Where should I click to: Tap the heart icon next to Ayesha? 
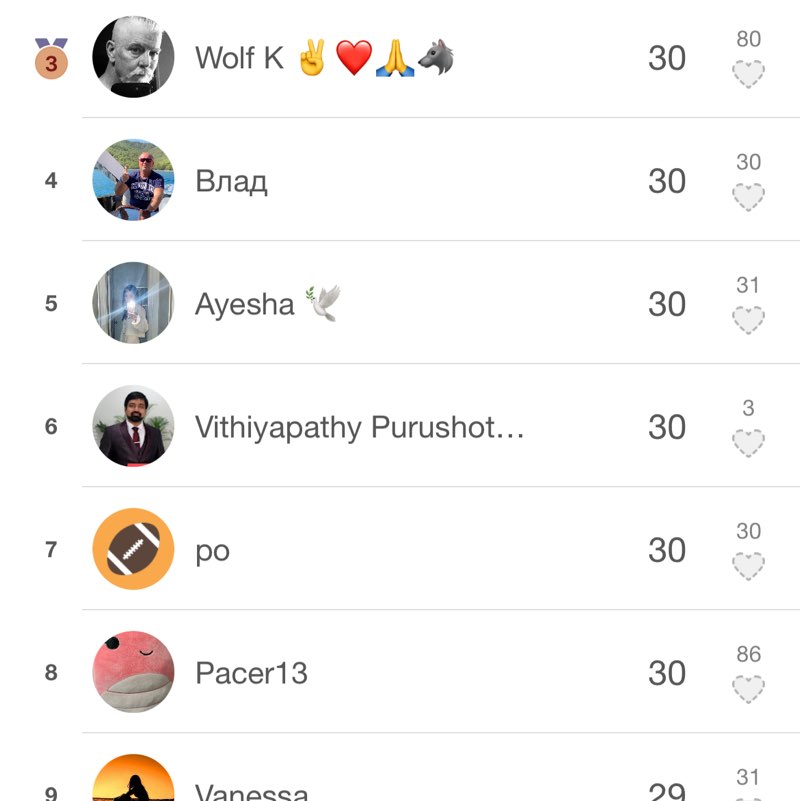pos(748,318)
